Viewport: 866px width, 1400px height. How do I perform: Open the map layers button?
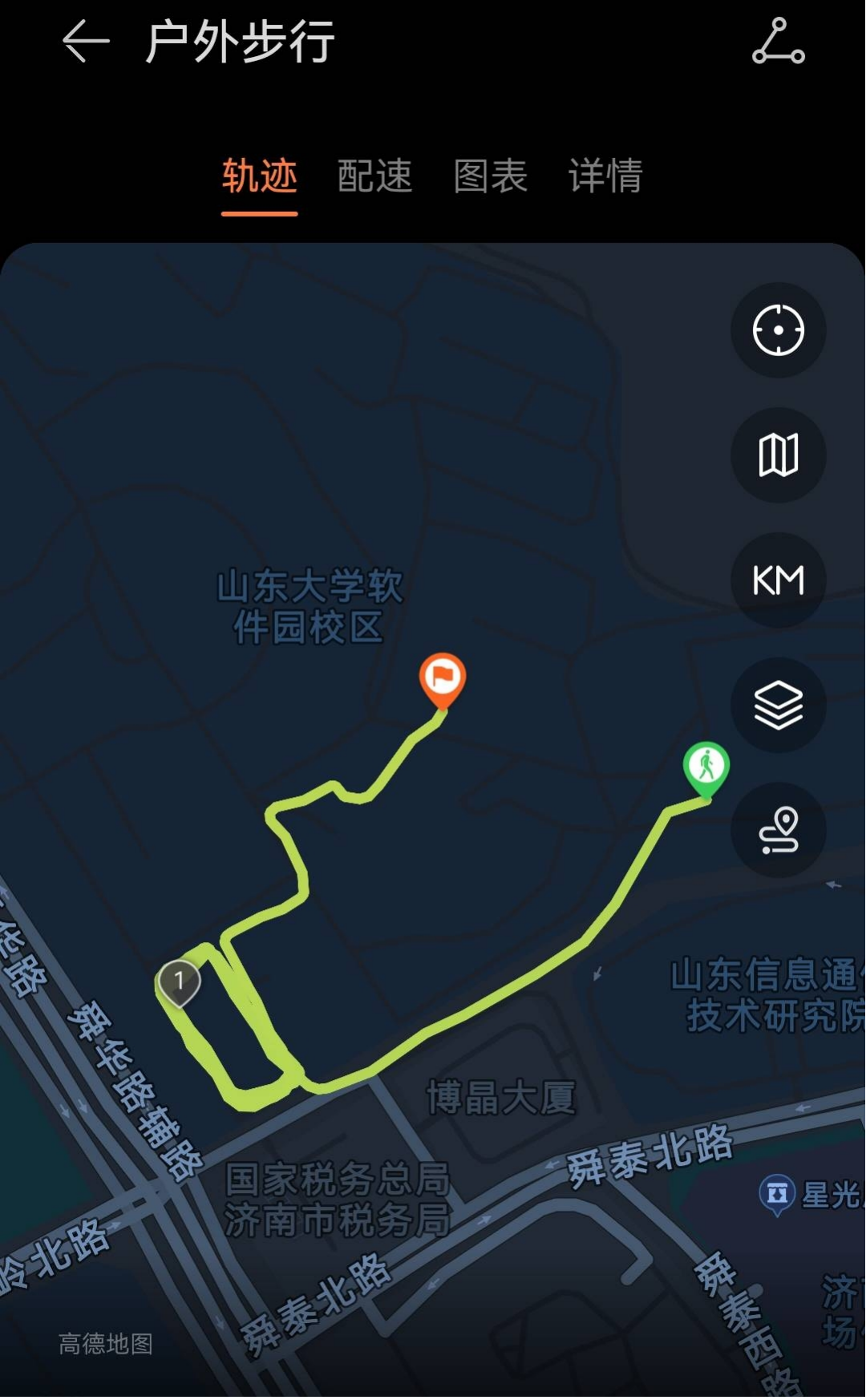778,706
